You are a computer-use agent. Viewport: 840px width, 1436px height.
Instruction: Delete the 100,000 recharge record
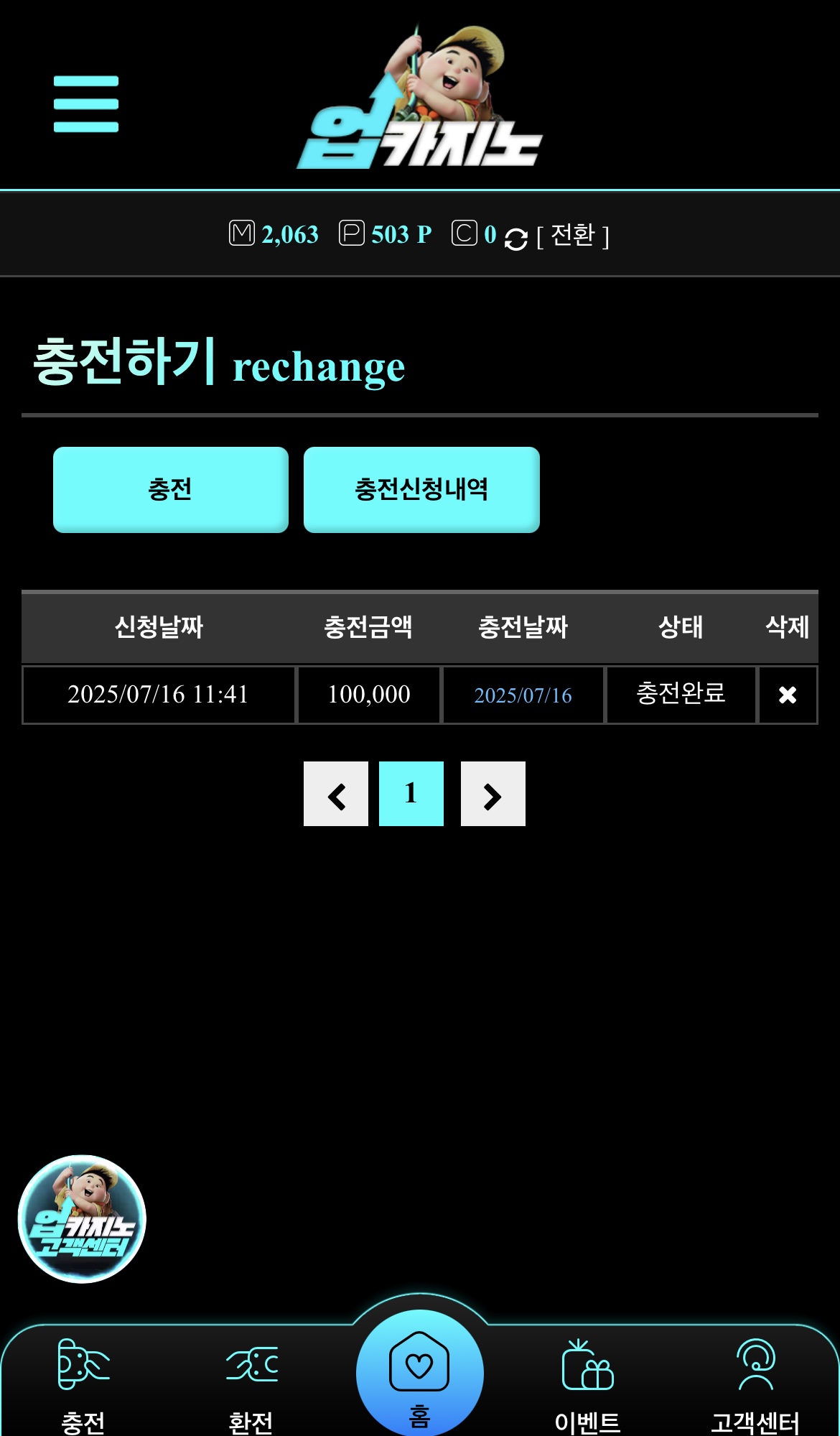(788, 695)
